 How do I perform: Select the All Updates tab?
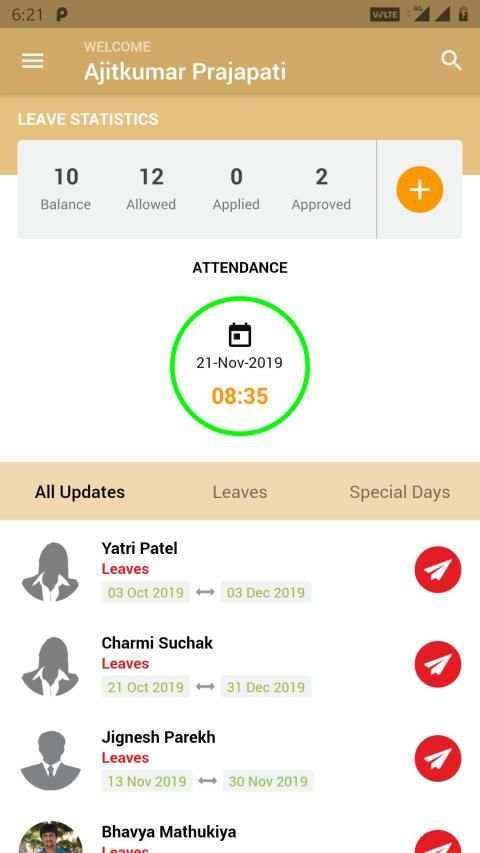80,492
